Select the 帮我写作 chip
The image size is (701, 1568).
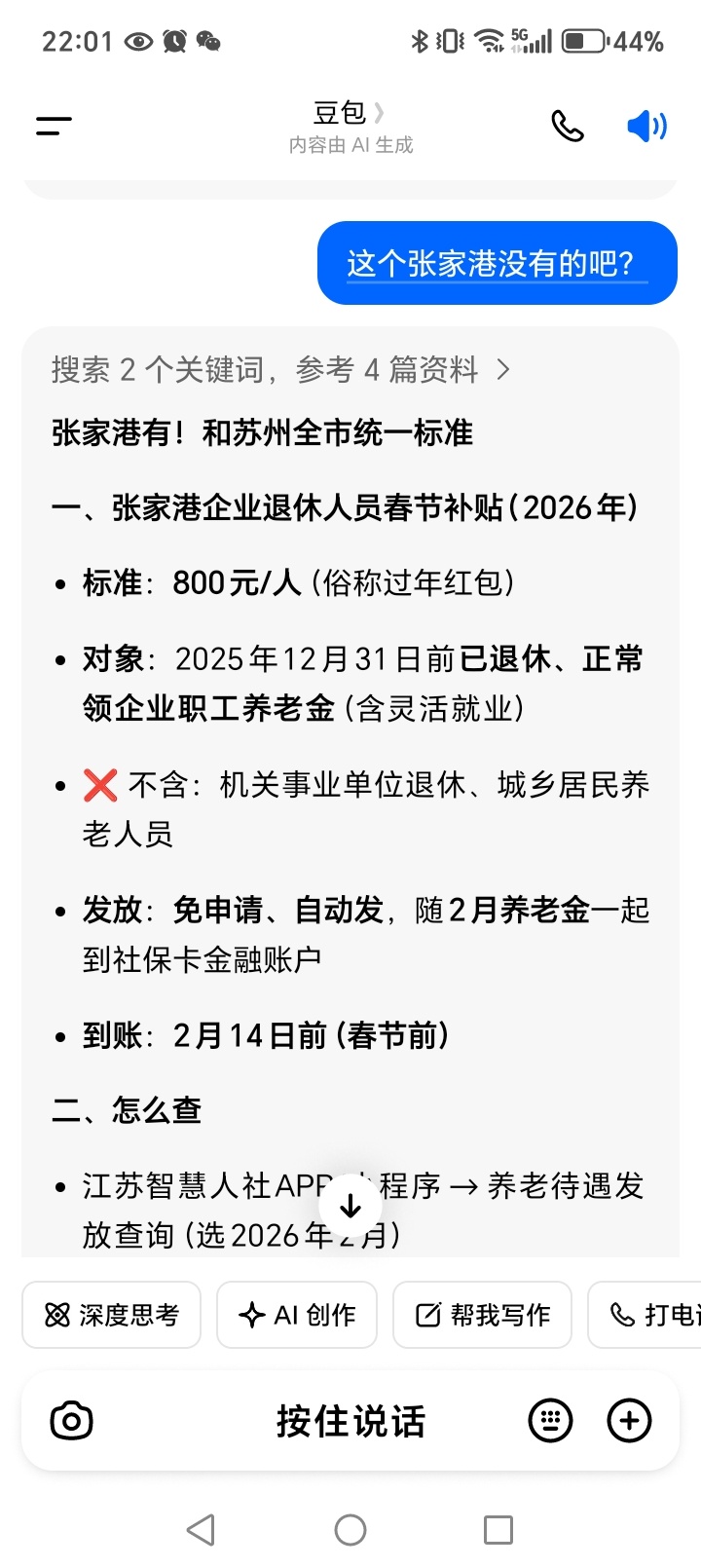point(482,1315)
